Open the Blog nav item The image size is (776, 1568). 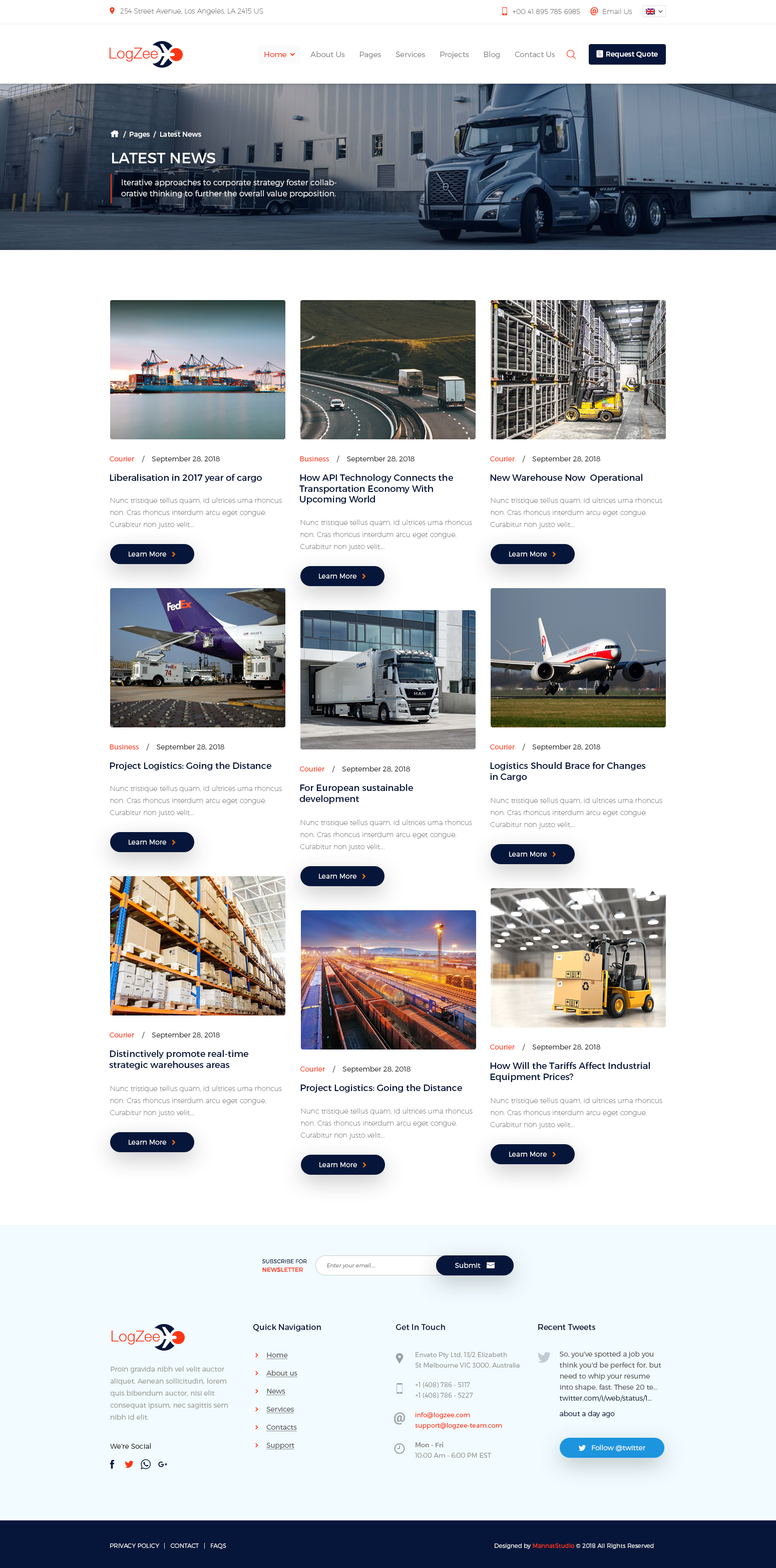[492, 55]
